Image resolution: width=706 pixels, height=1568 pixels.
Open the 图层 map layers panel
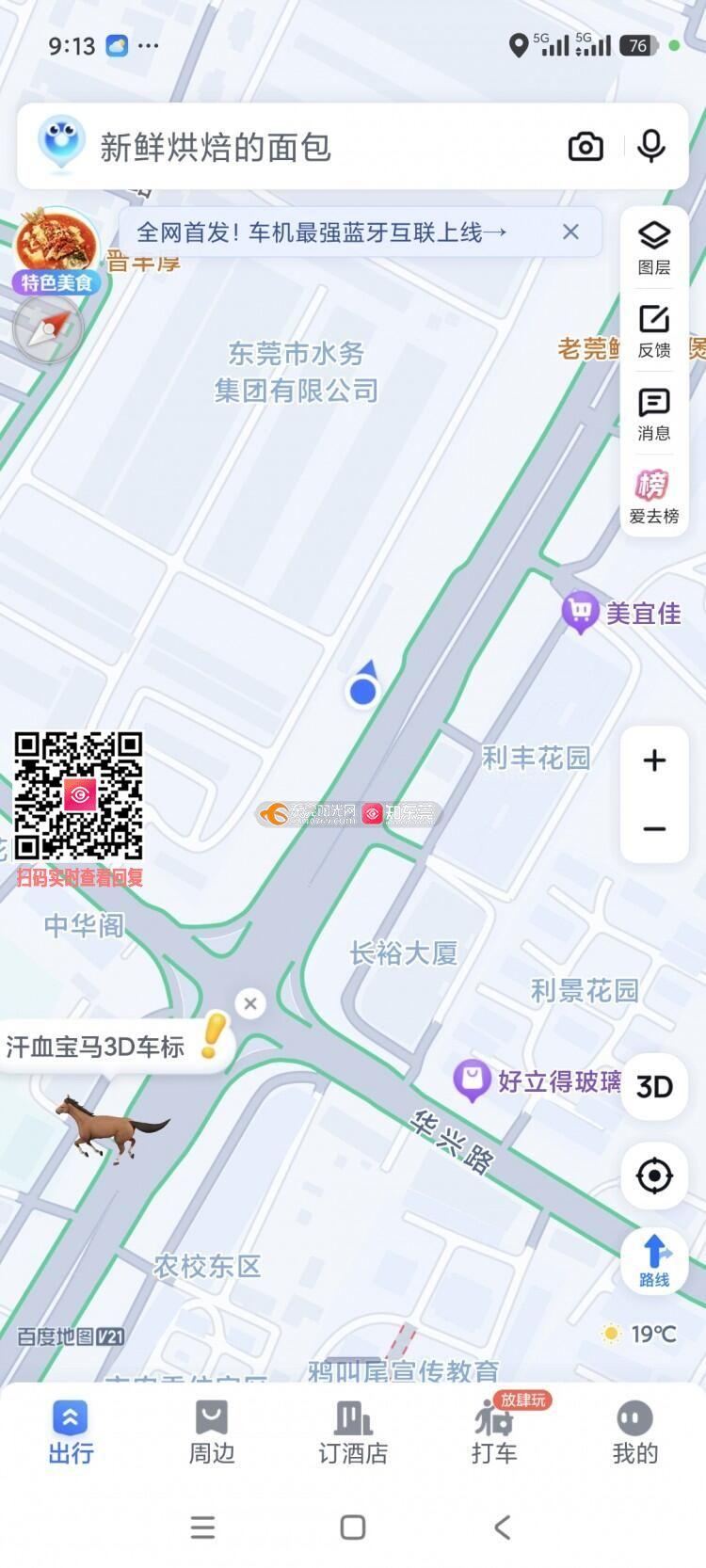[x=654, y=248]
